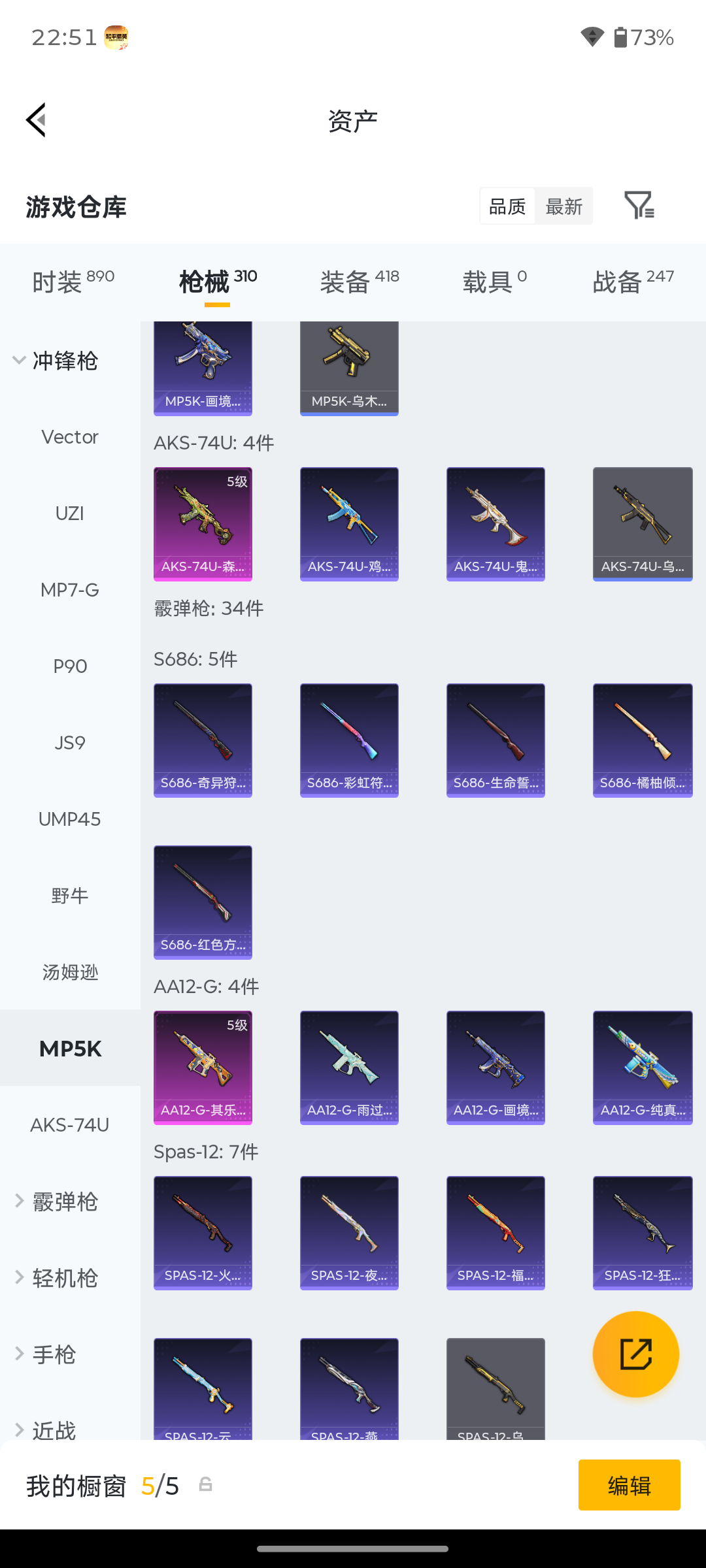Collapse the 冲锋枪 category
Screen dimensions: 706x1568
pos(56,361)
